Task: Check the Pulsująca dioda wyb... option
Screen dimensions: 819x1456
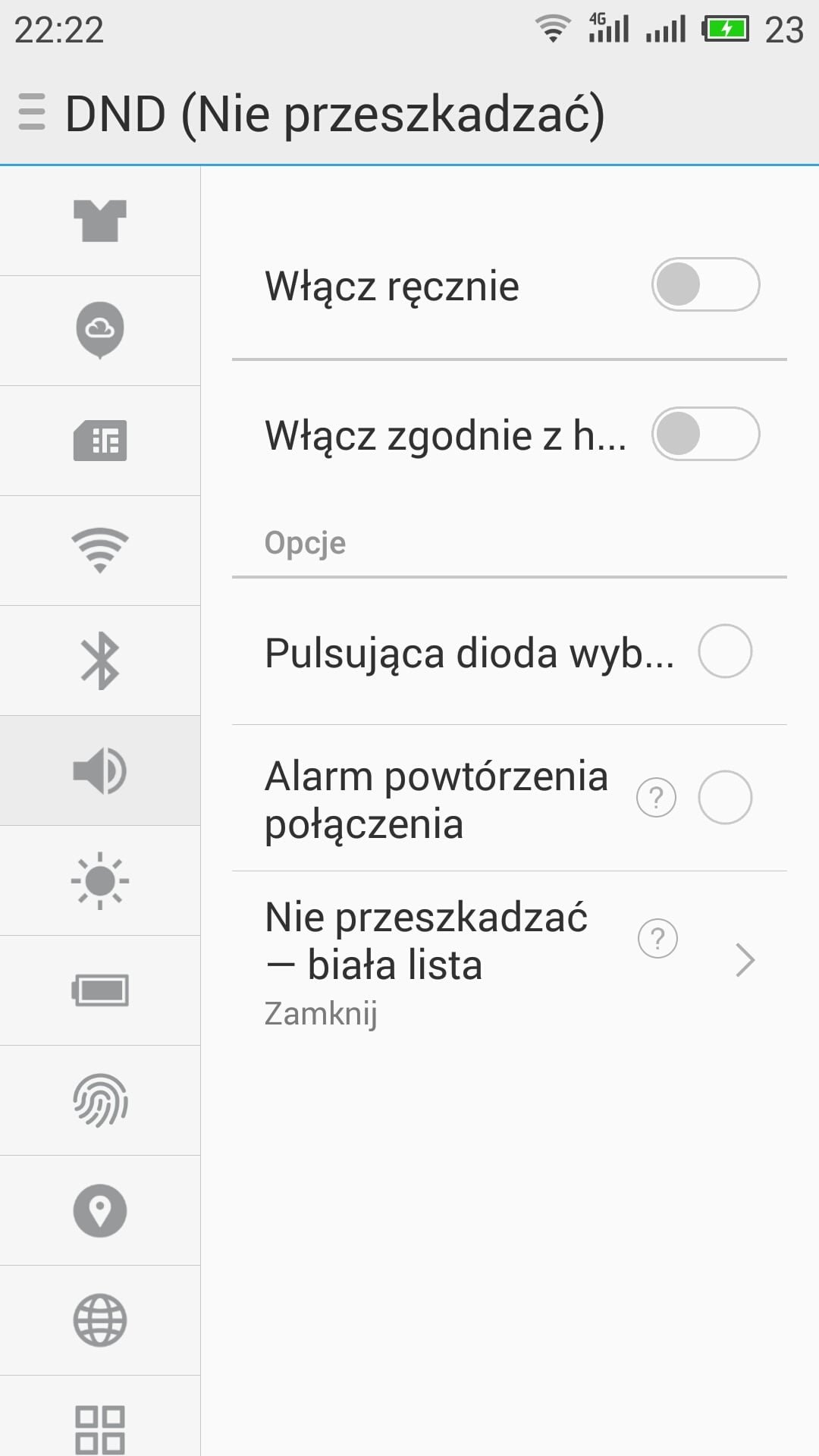Action: (725, 651)
